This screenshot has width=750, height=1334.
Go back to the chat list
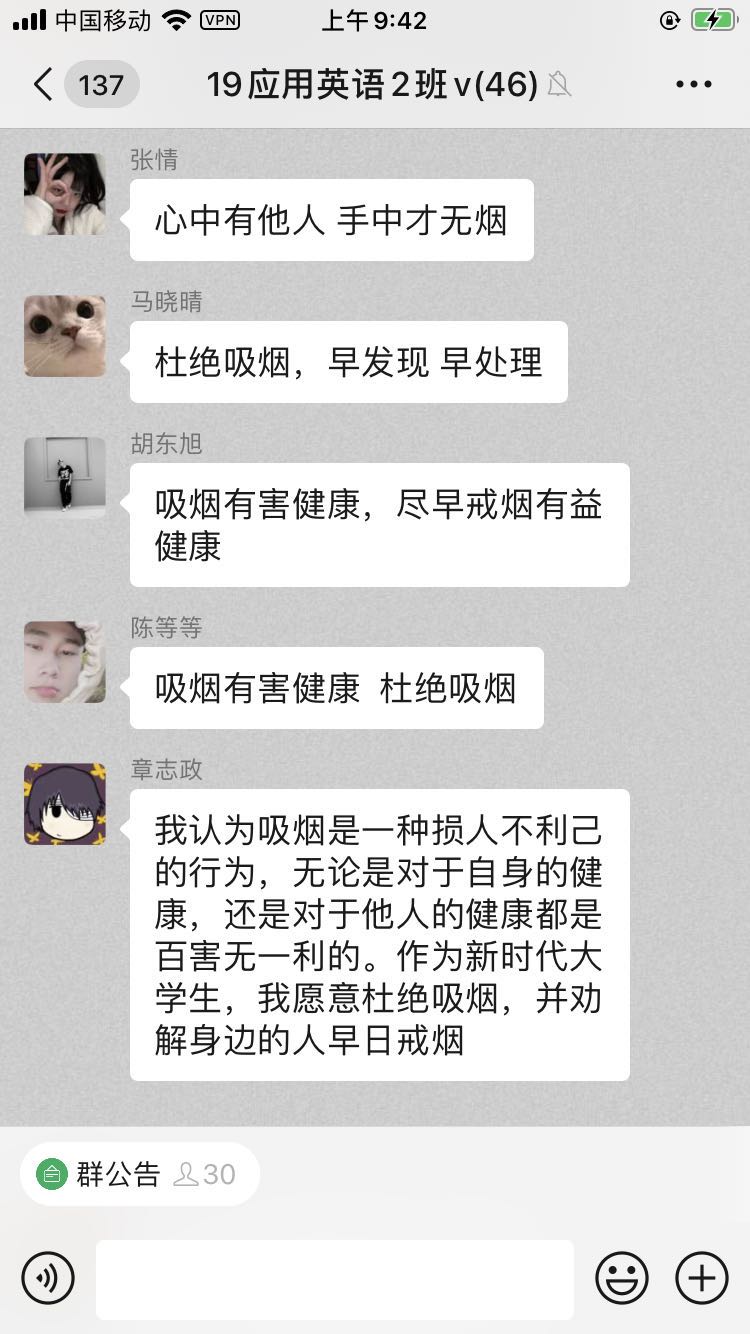pyautogui.click(x=44, y=85)
